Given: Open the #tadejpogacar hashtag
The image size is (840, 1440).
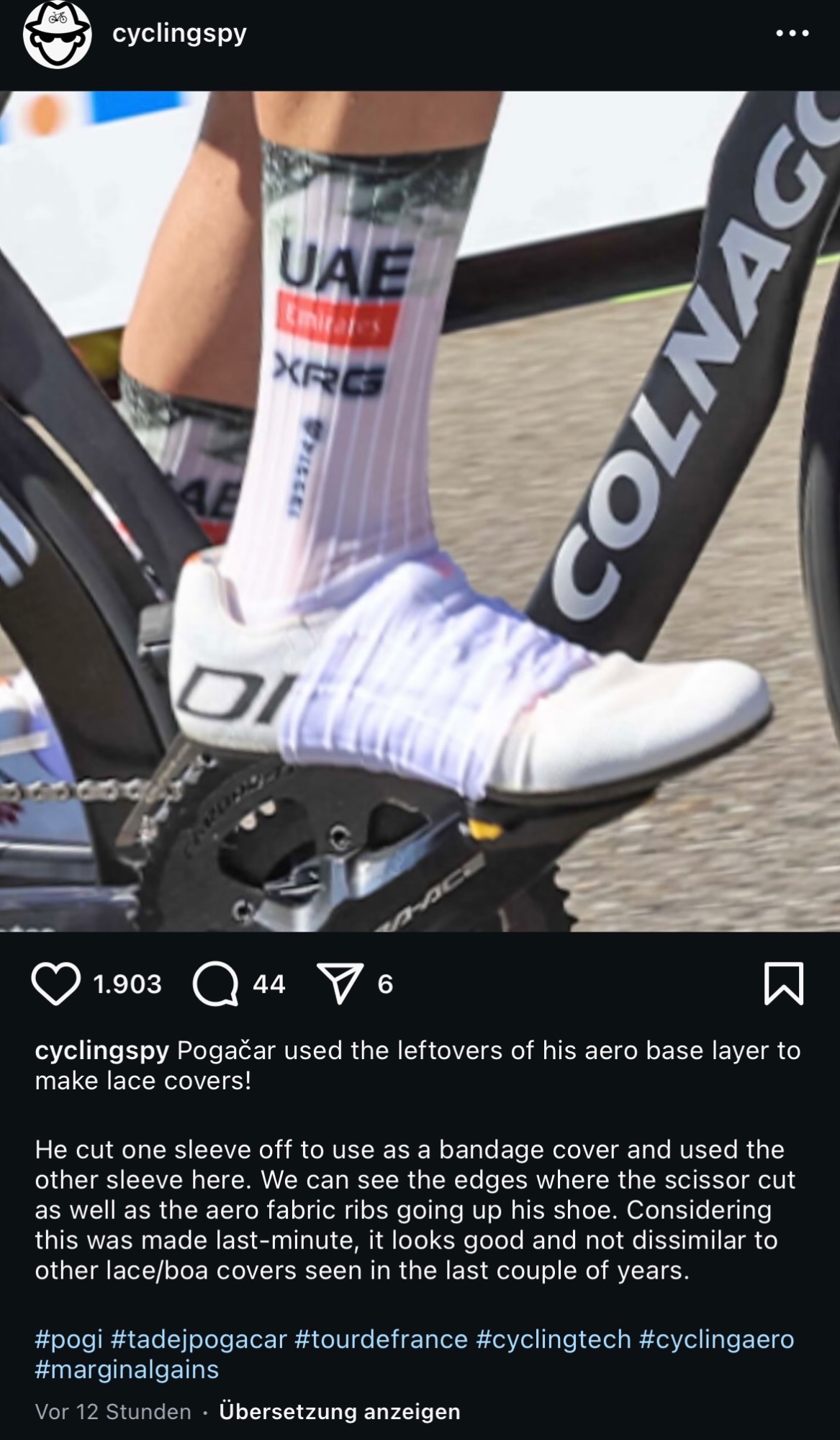Looking at the screenshot, I should [x=199, y=1339].
